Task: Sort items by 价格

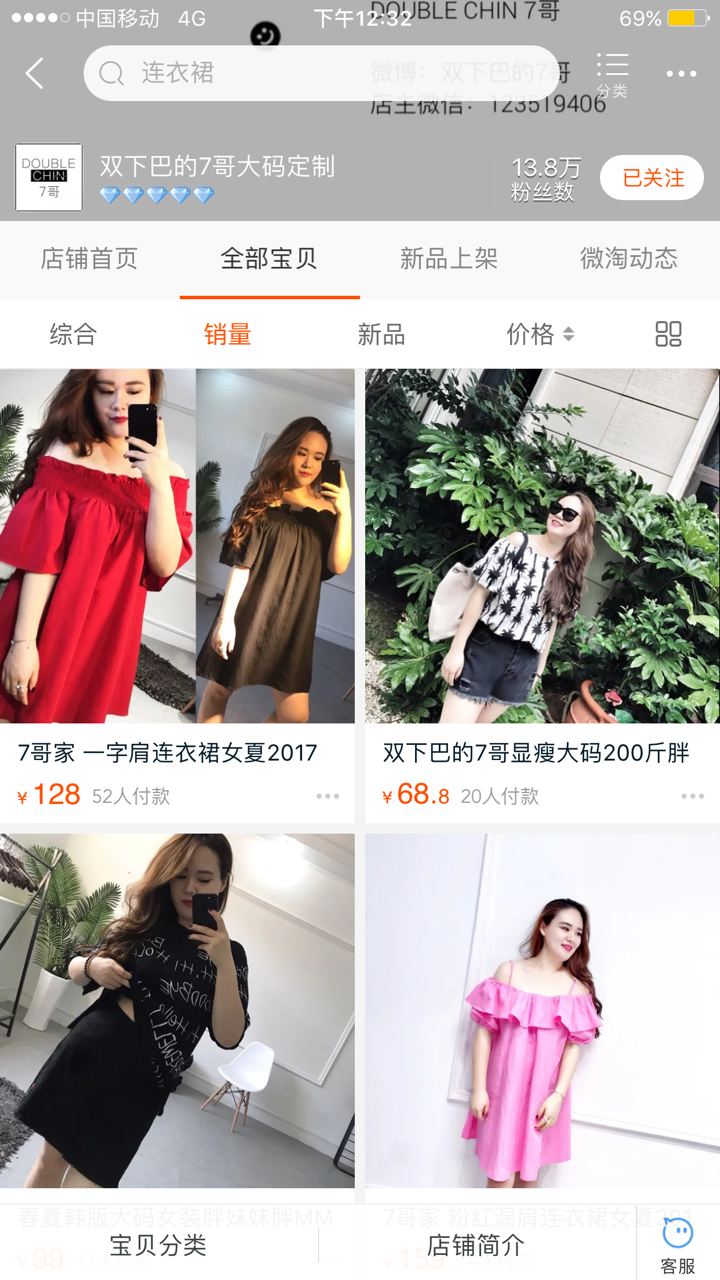Action: (x=540, y=334)
